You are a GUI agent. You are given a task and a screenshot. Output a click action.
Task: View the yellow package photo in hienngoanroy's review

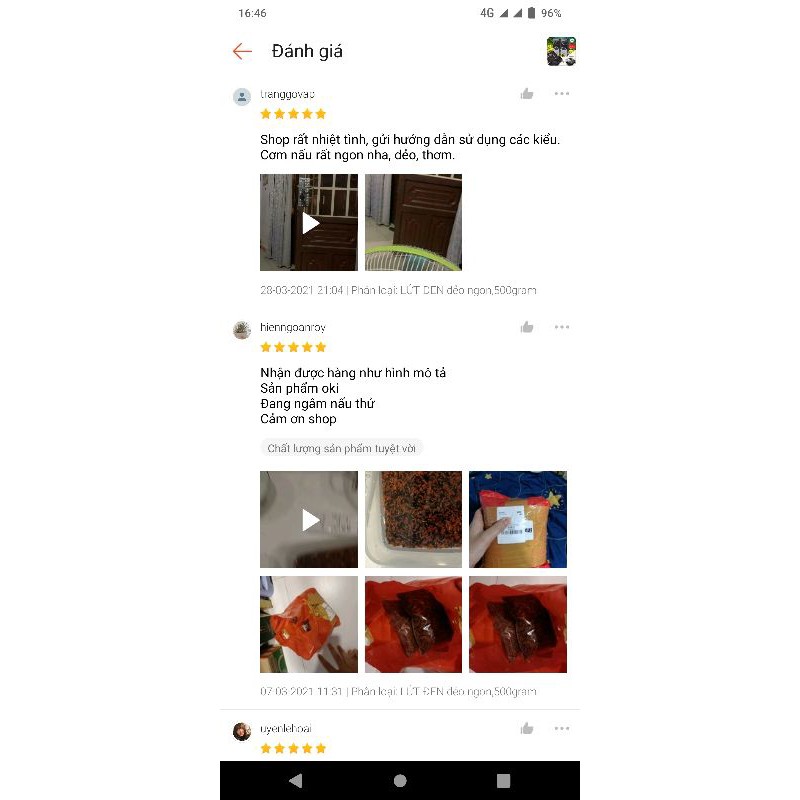[x=517, y=519]
